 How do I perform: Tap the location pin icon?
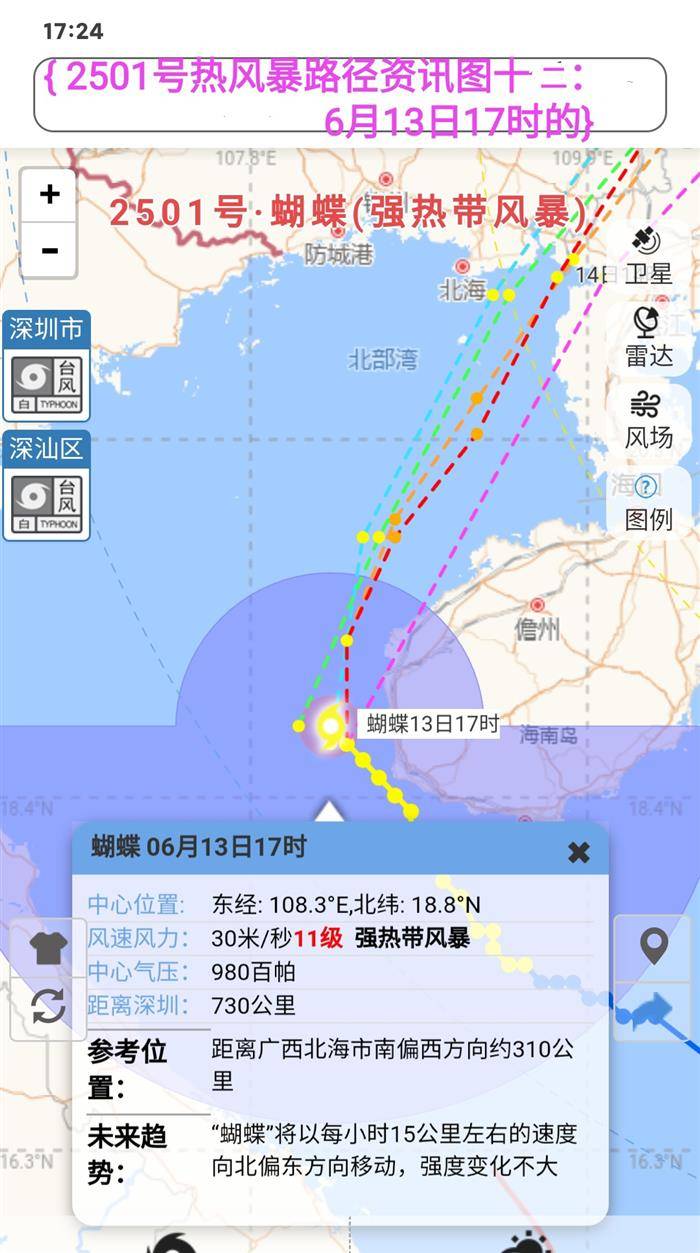(x=653, y=946)
